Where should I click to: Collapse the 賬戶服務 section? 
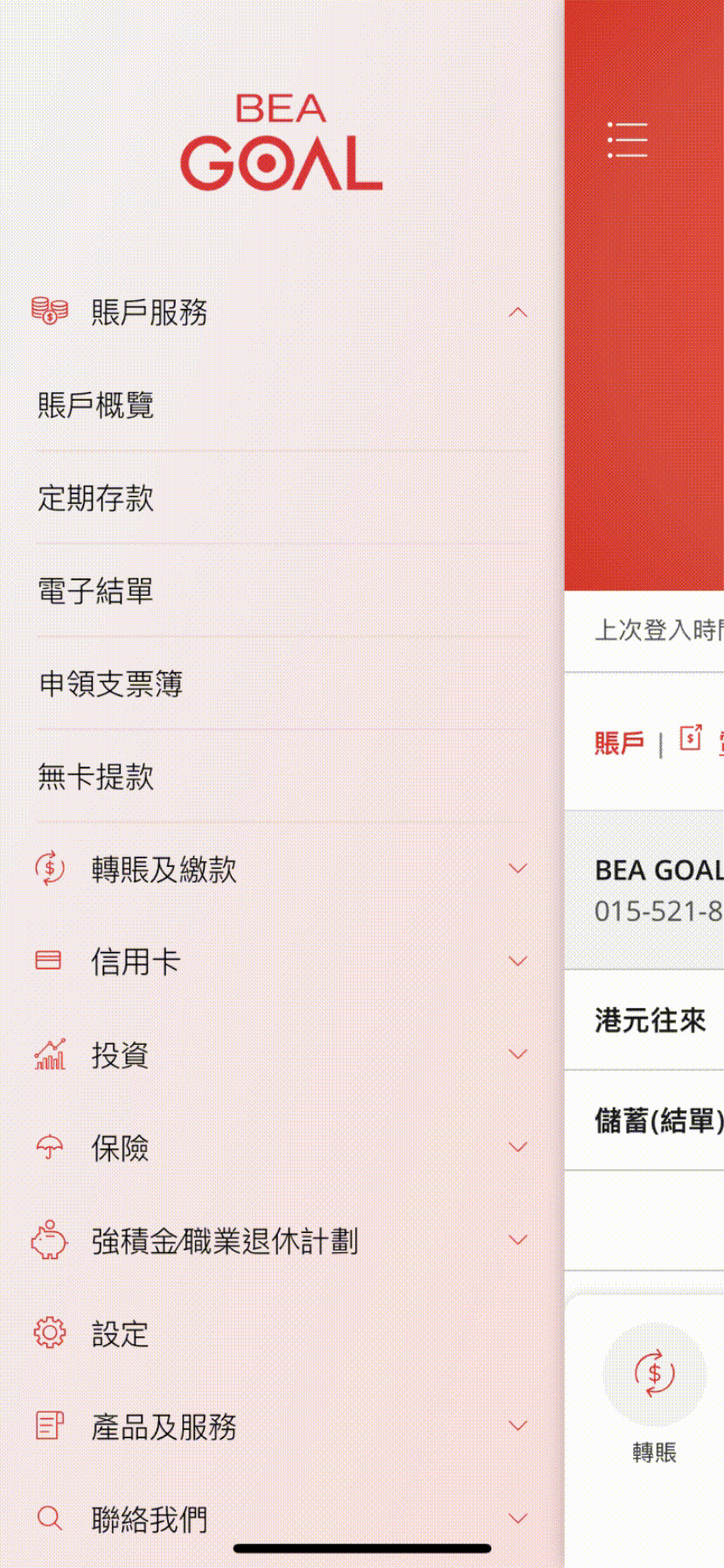click(518, 312)
